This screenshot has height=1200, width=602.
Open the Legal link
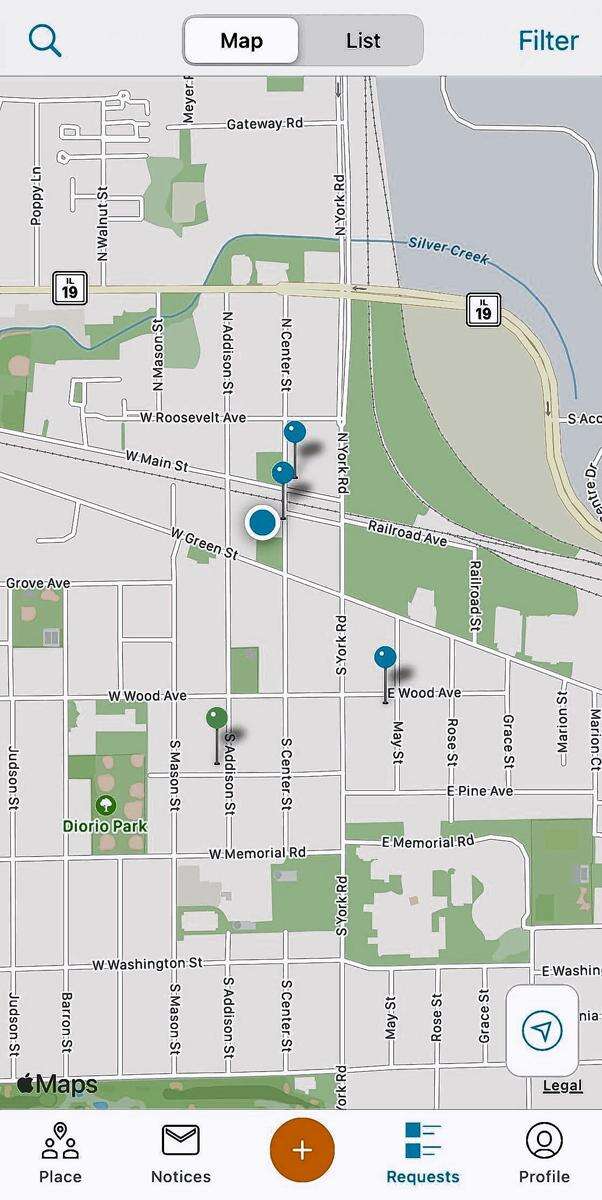(562, 1086)
